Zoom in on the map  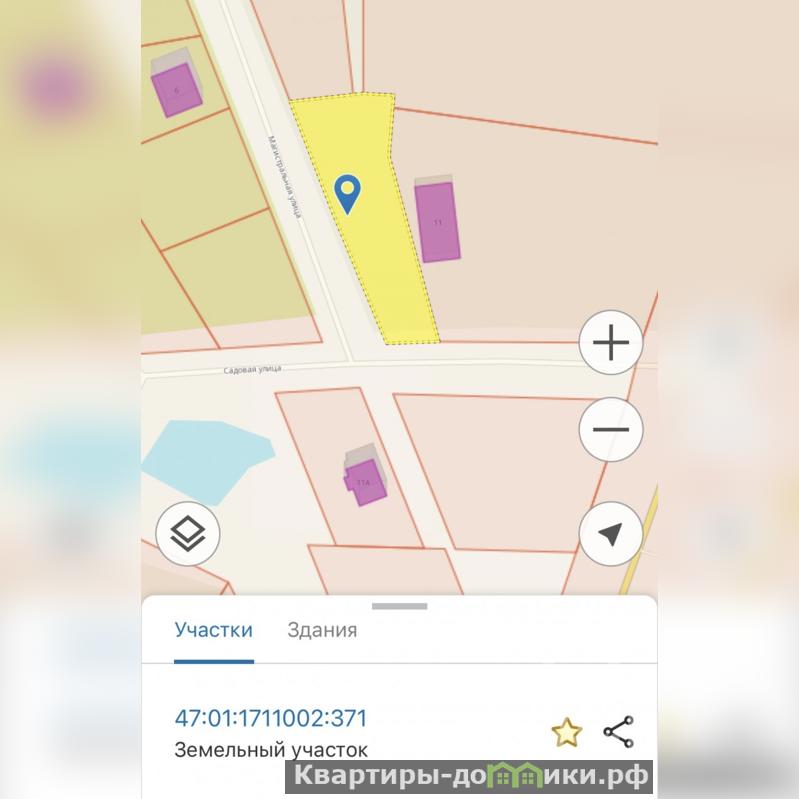(x=610, y=343)
